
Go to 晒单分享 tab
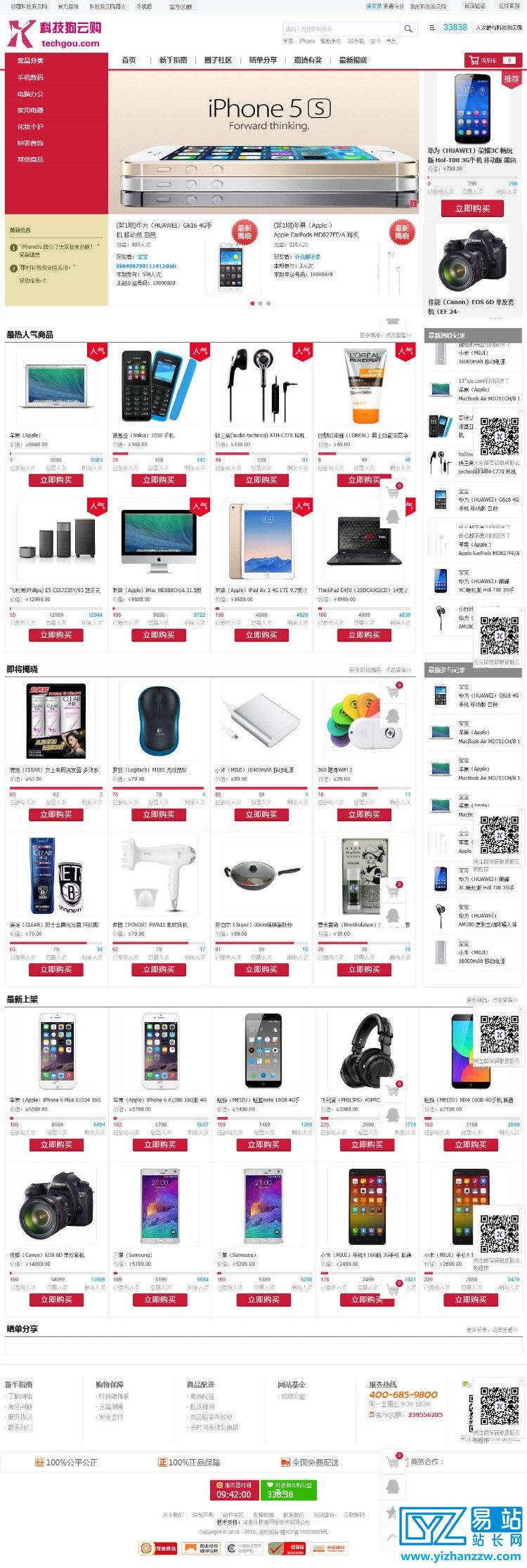click(263, 60)
